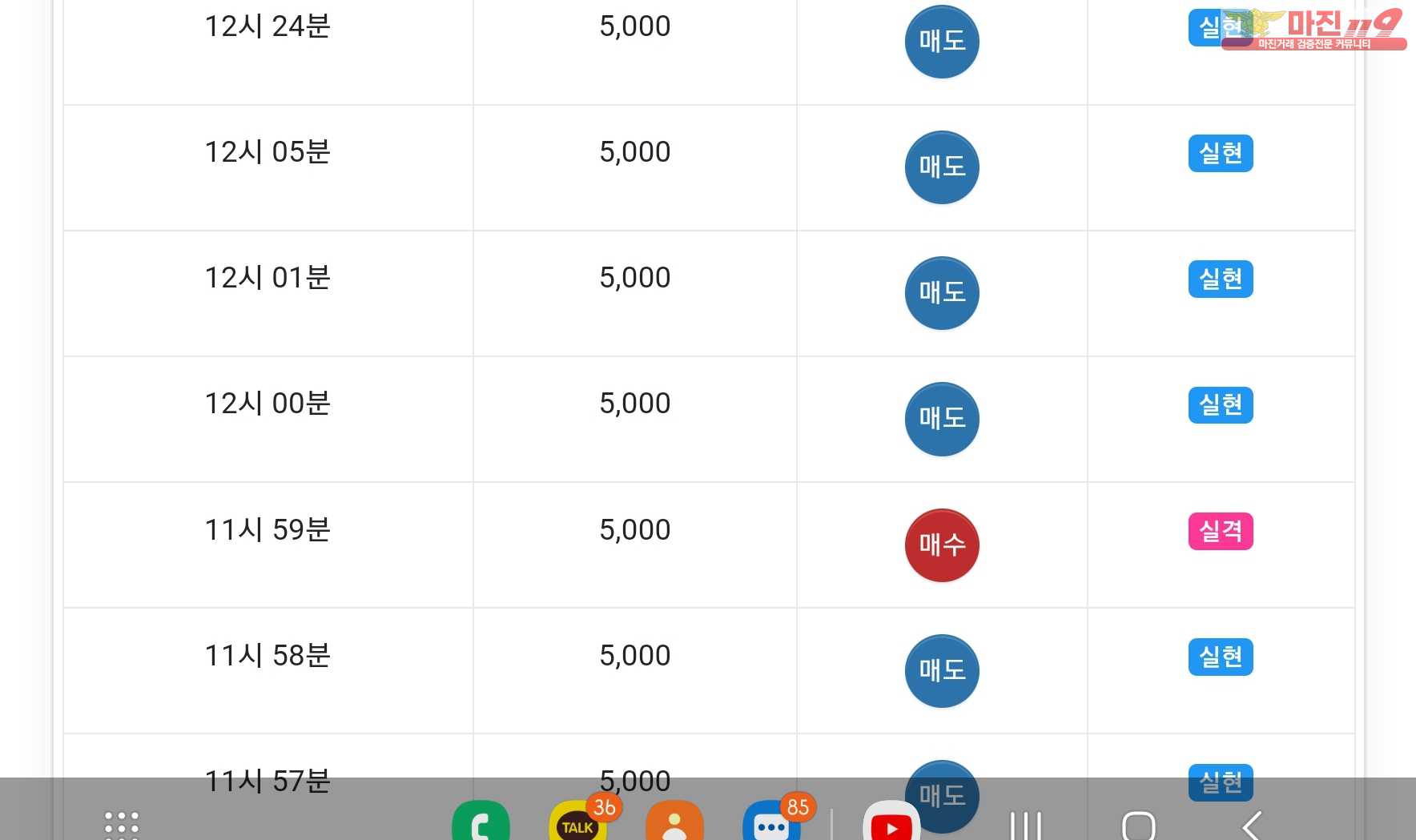Open KakaoTalk from the taskbar
Viewport: 1416px width, 840px height.
click(x=577, y=823)
